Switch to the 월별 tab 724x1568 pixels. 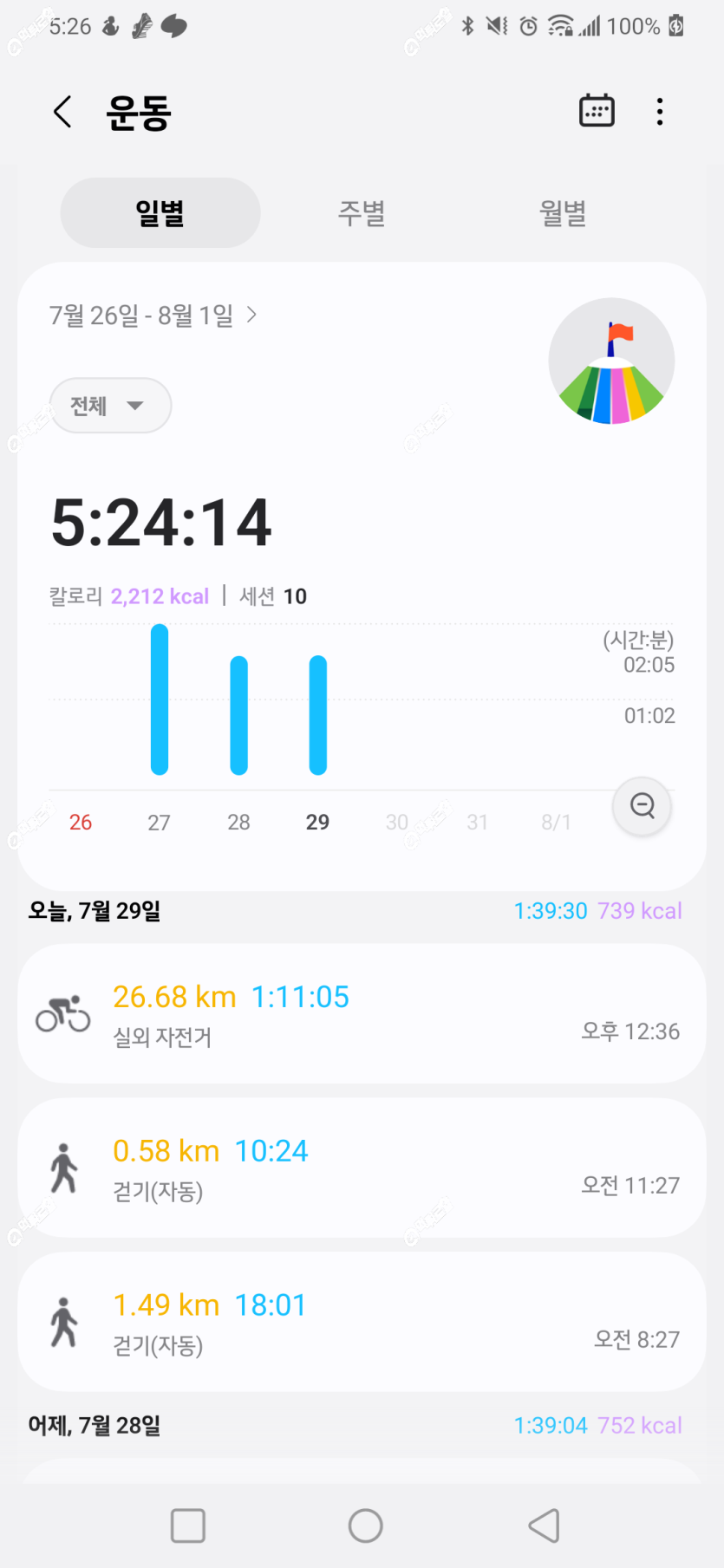click(x=563, y=212)
